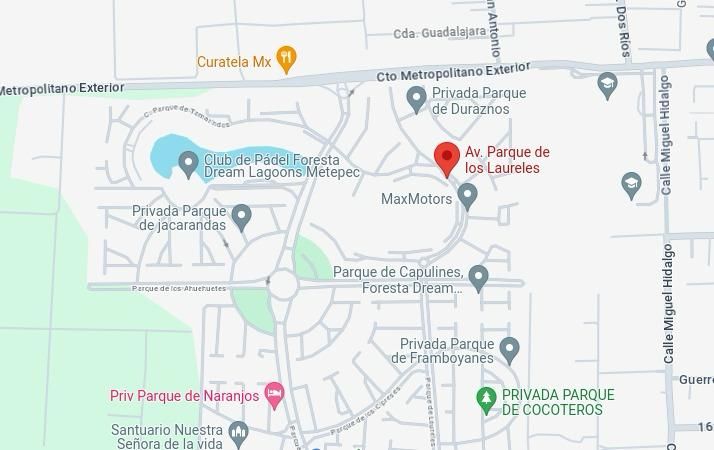This screenshot has height=450, width=714.
Task: Select Priv Parque de Naranjos lodging pin
Action: click(274, 395)
